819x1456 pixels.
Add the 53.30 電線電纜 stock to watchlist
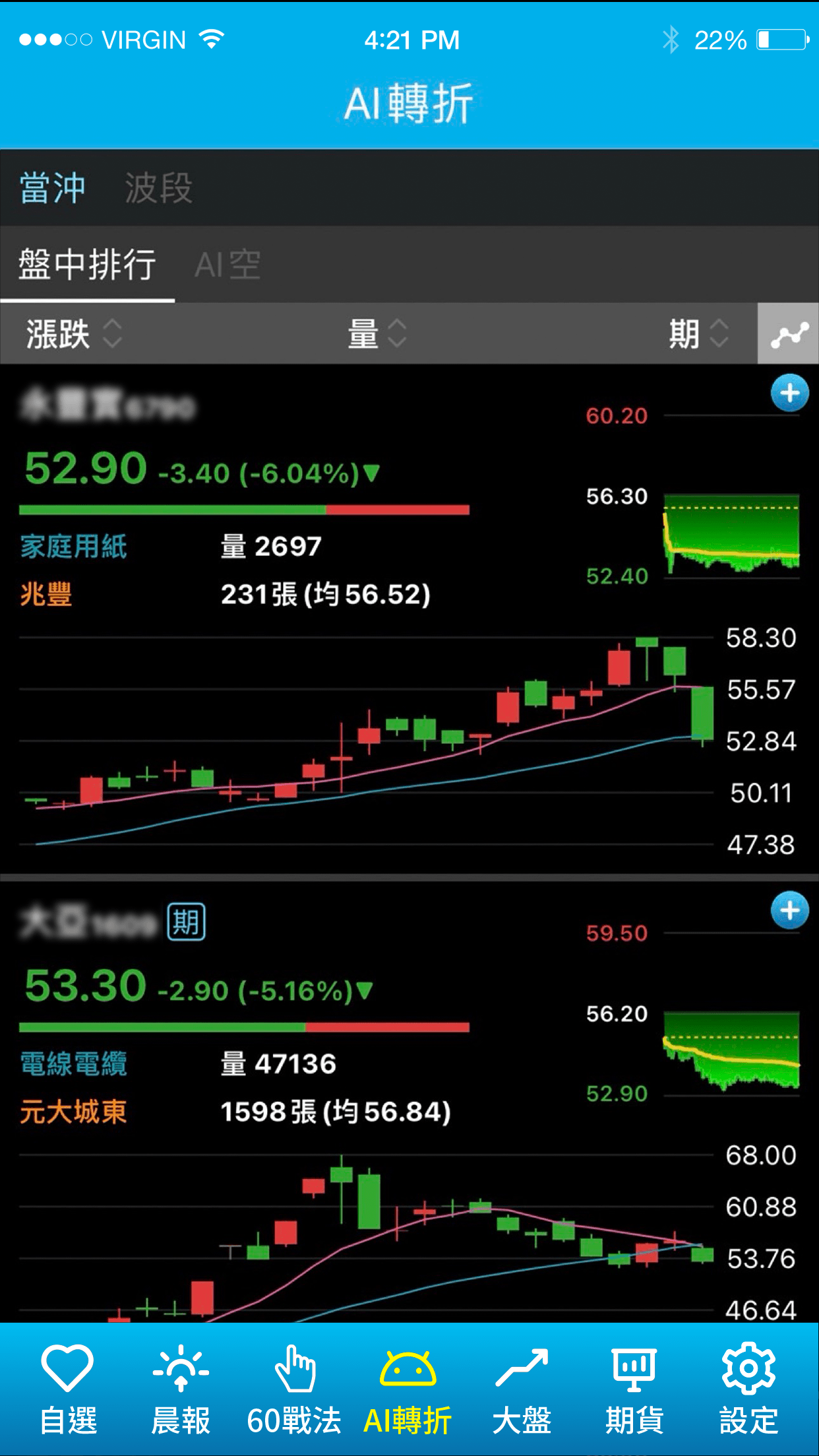tap(789, 911)
